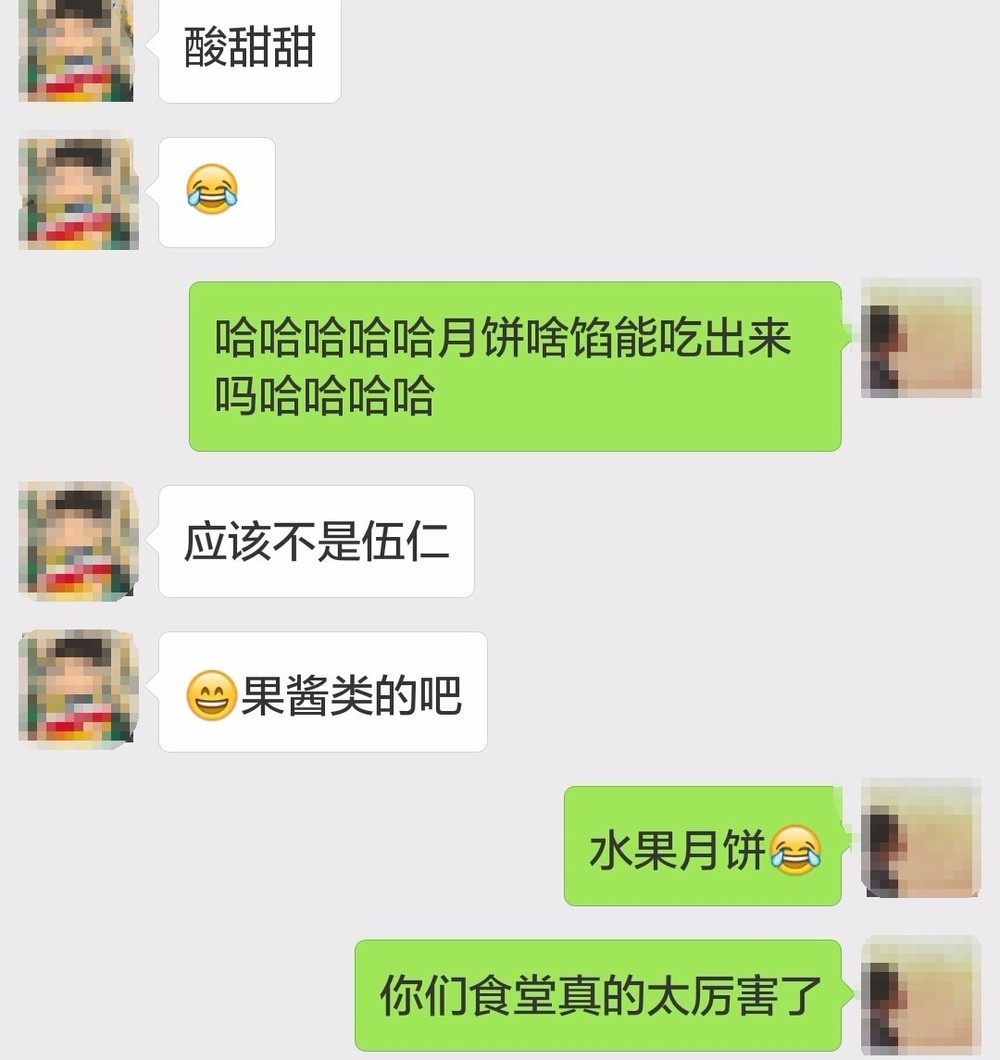Open avatar next to 你们食堂真的太厉害了
The height and width of the screenshot is (1060, 1000).
point(921,994)
